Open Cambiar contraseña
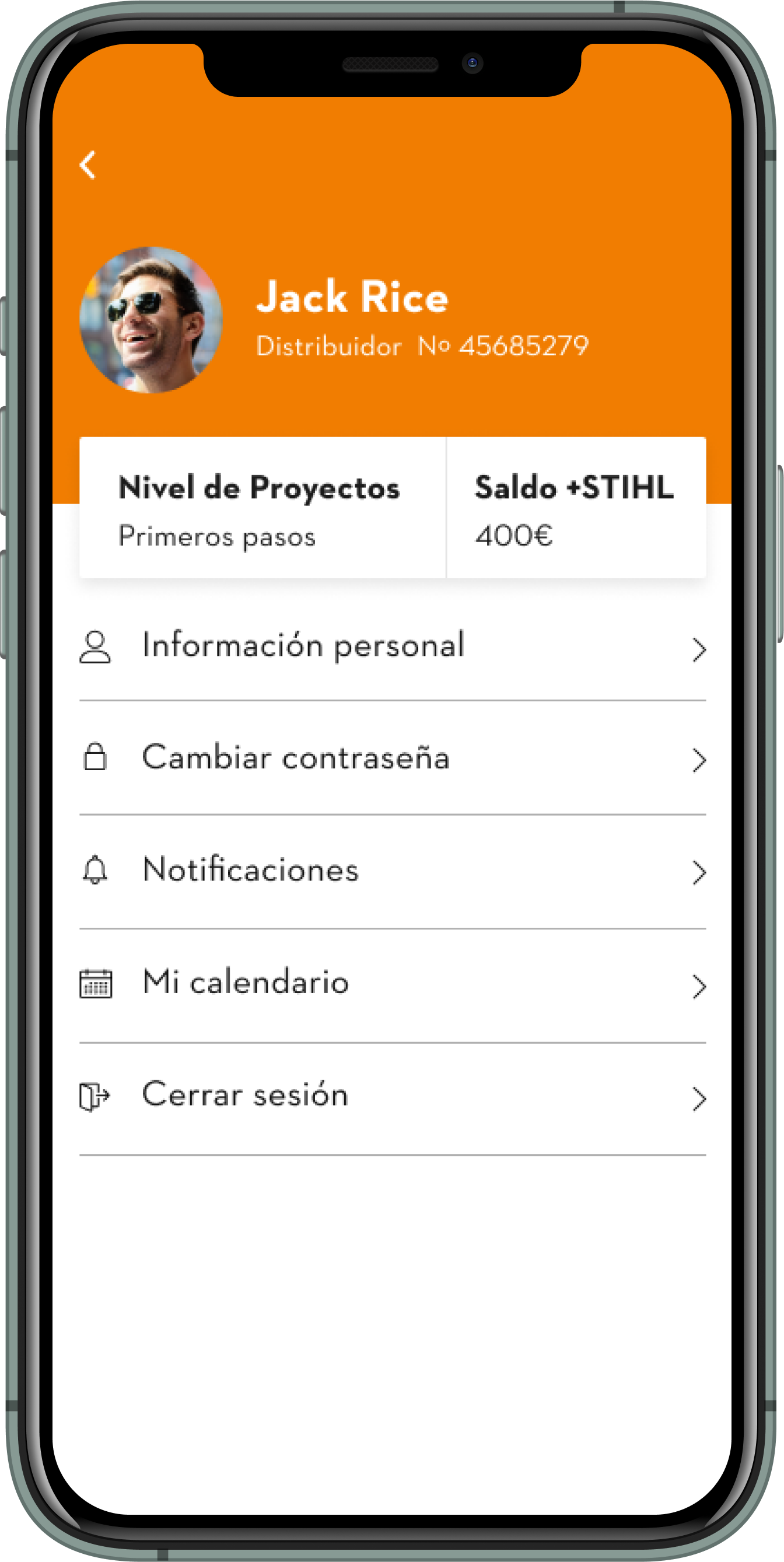The width and height of the screenshot is (784, 1562). point(393,758)
